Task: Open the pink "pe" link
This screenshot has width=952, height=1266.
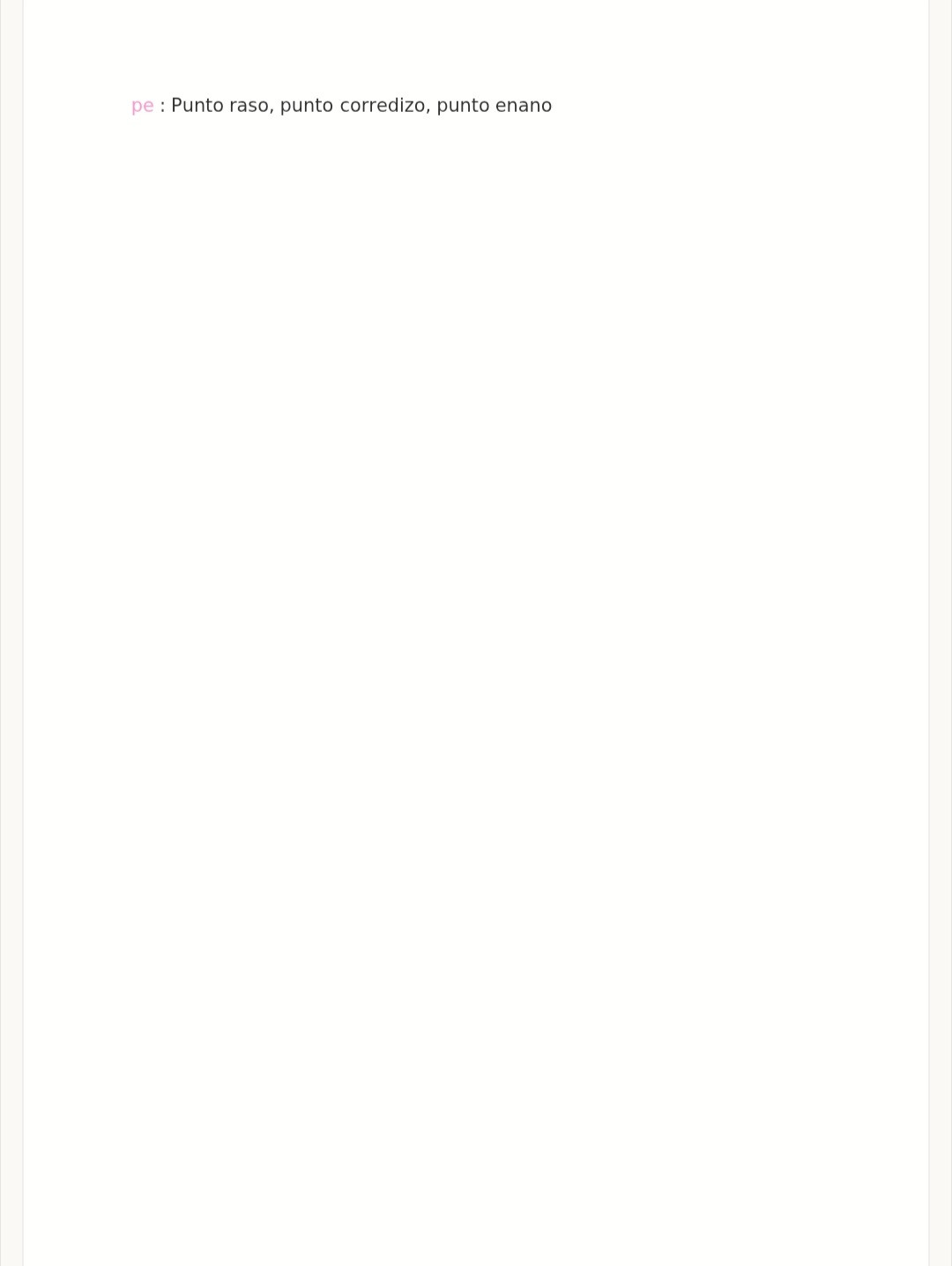Action: pos(142,107)
